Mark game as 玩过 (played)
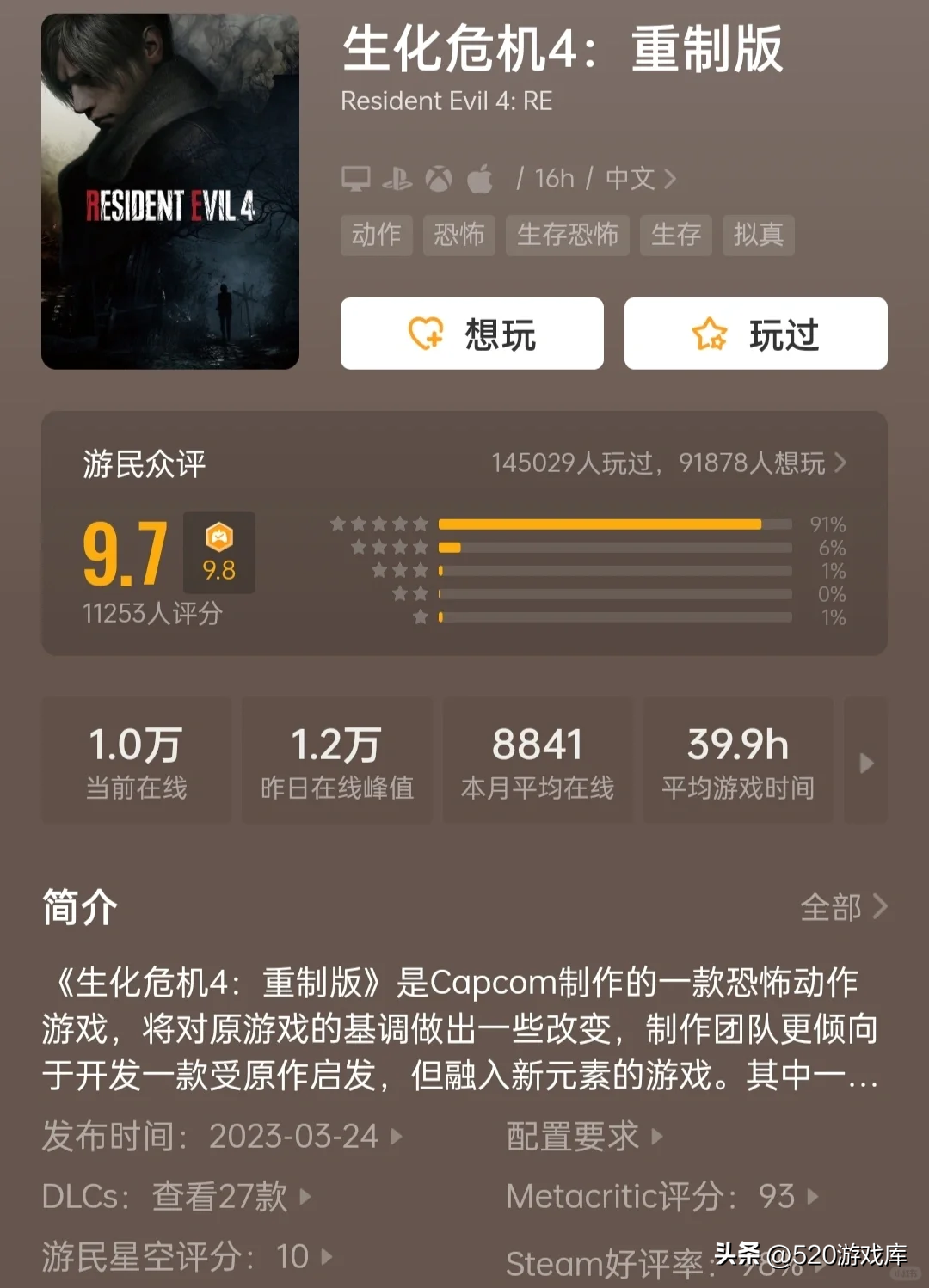The width and height of the screenshot is (929, 1288). (755, 334)
